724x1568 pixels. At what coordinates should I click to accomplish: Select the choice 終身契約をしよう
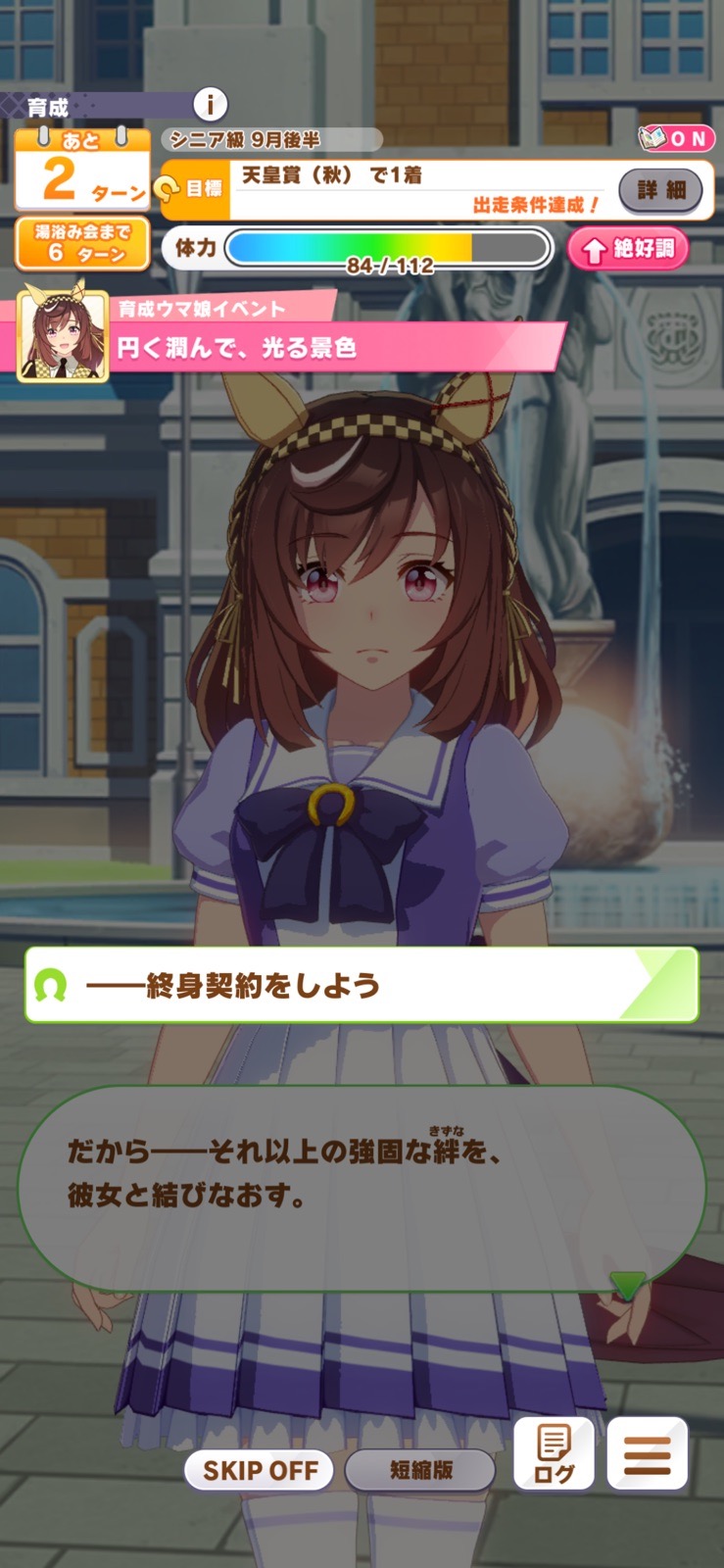(361, 985)
